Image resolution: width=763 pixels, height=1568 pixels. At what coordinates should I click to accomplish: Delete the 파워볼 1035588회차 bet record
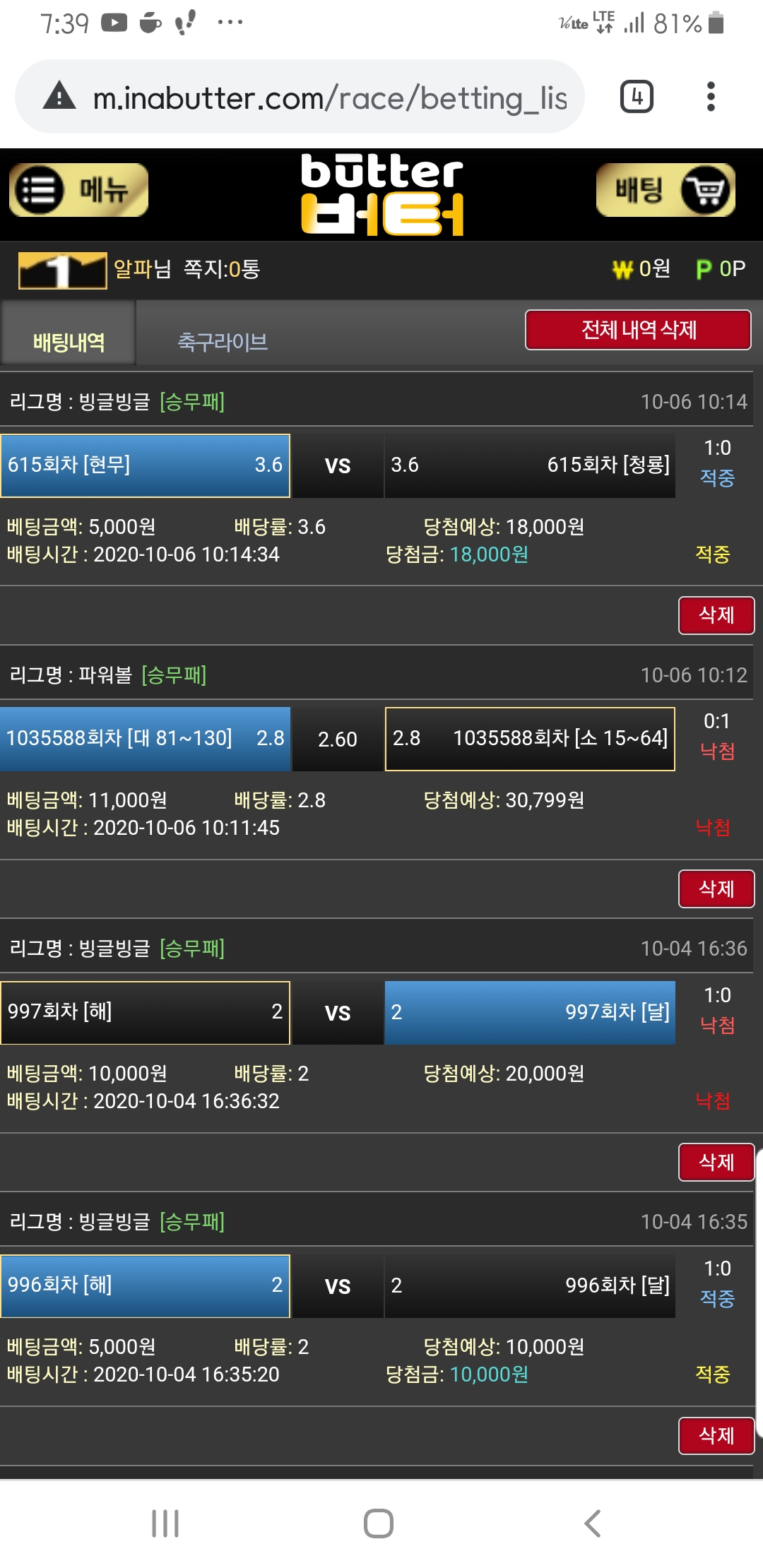click(716, 889)
